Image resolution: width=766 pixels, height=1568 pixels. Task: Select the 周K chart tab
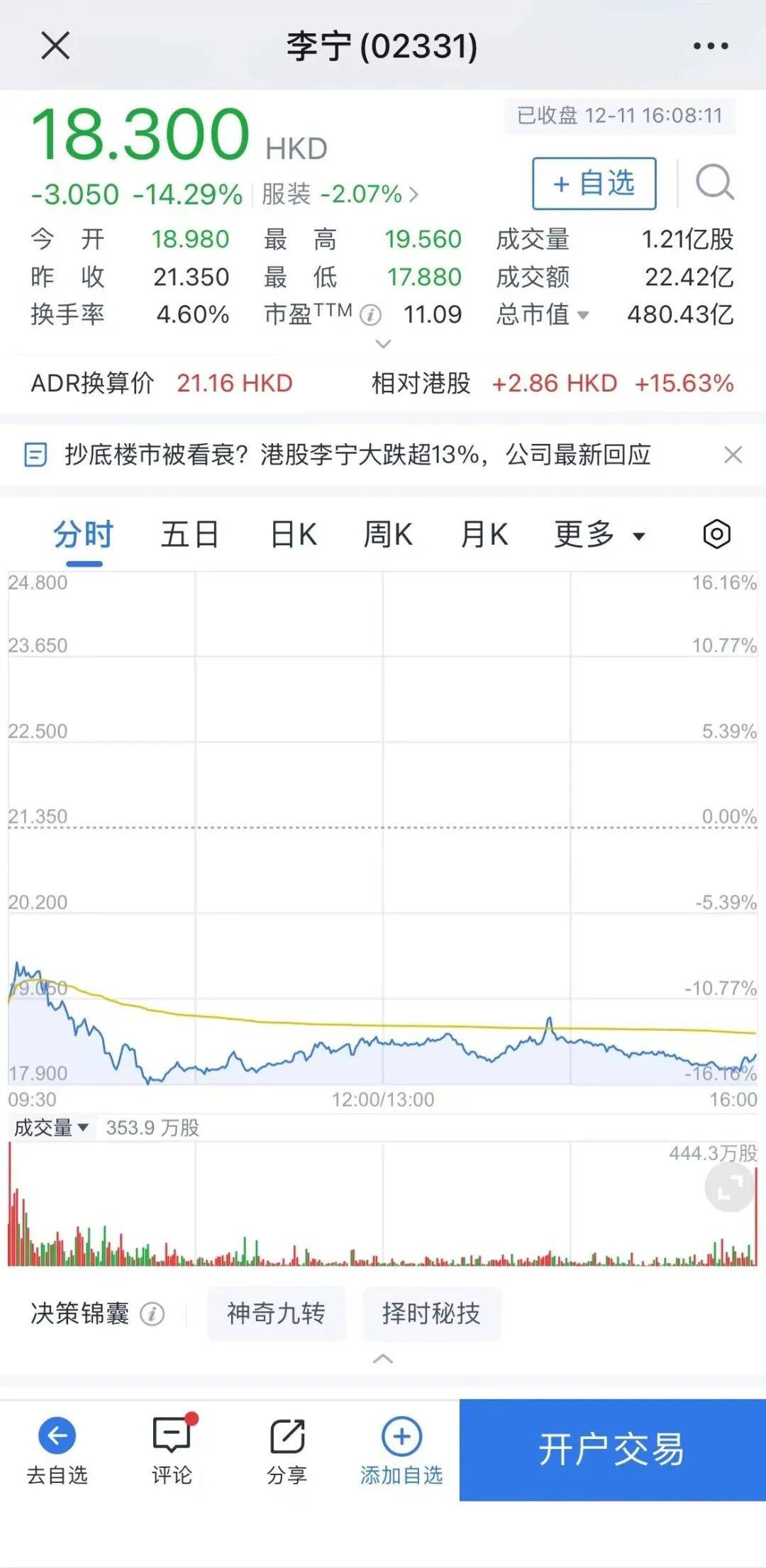pos(388,534)
